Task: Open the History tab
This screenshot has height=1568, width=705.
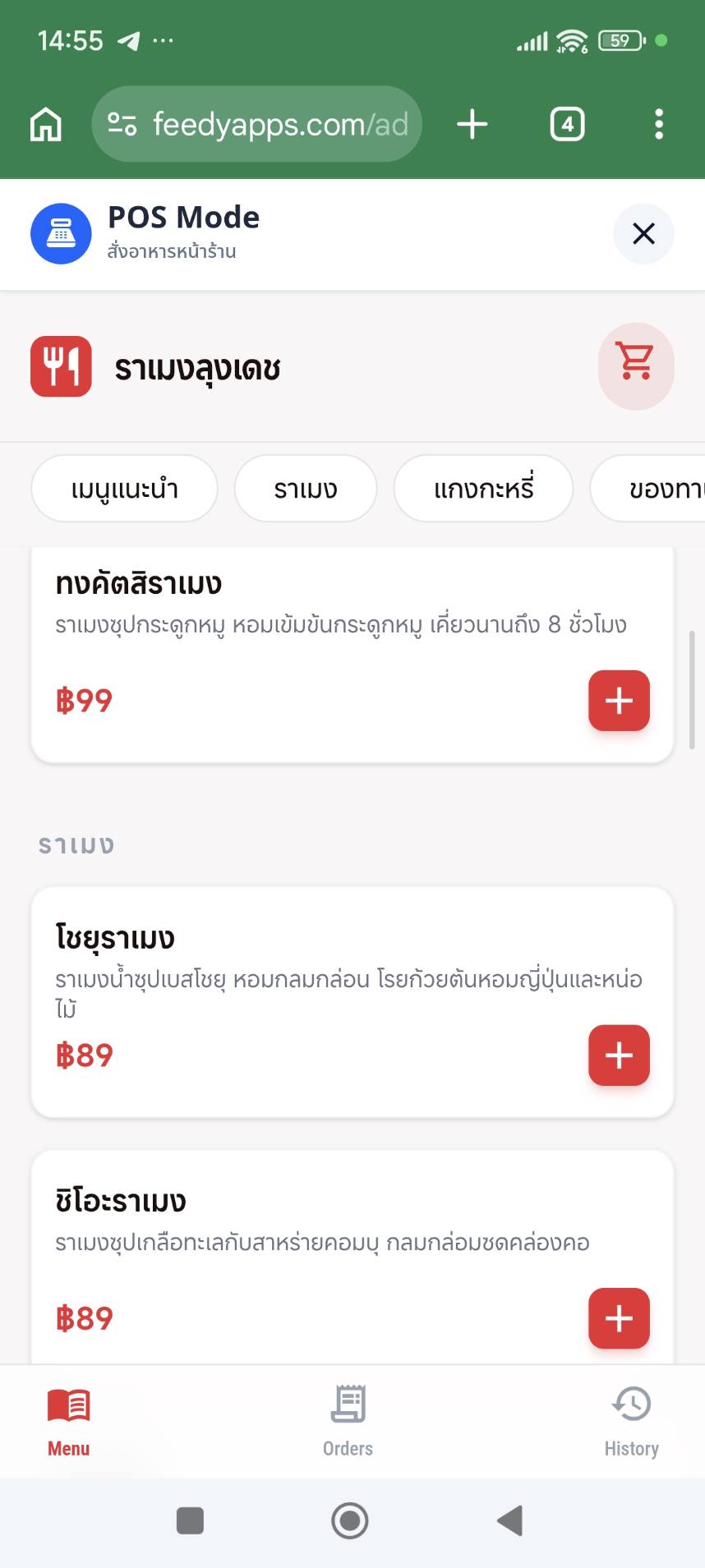Action: point(631,1421)
